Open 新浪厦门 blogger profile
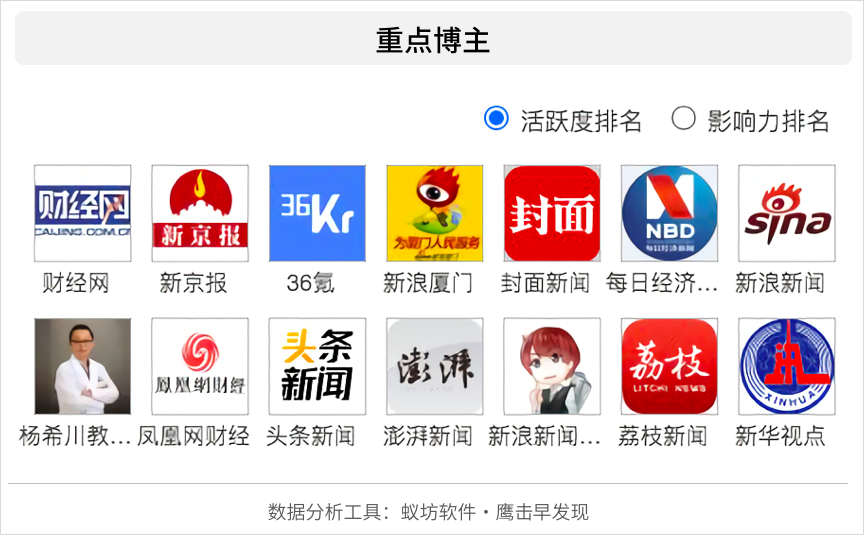 click(x=434, y=213)
